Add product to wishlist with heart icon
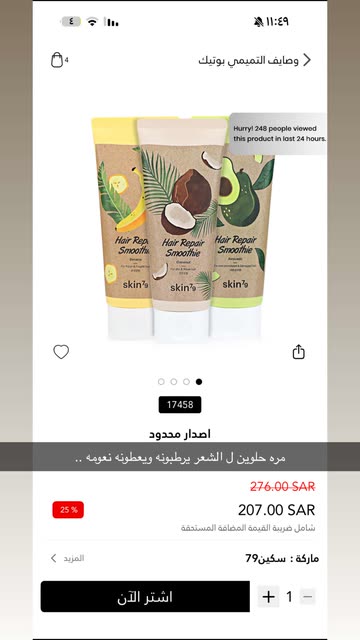This screenshot has height=640, width=360. [x=61, y=352]
